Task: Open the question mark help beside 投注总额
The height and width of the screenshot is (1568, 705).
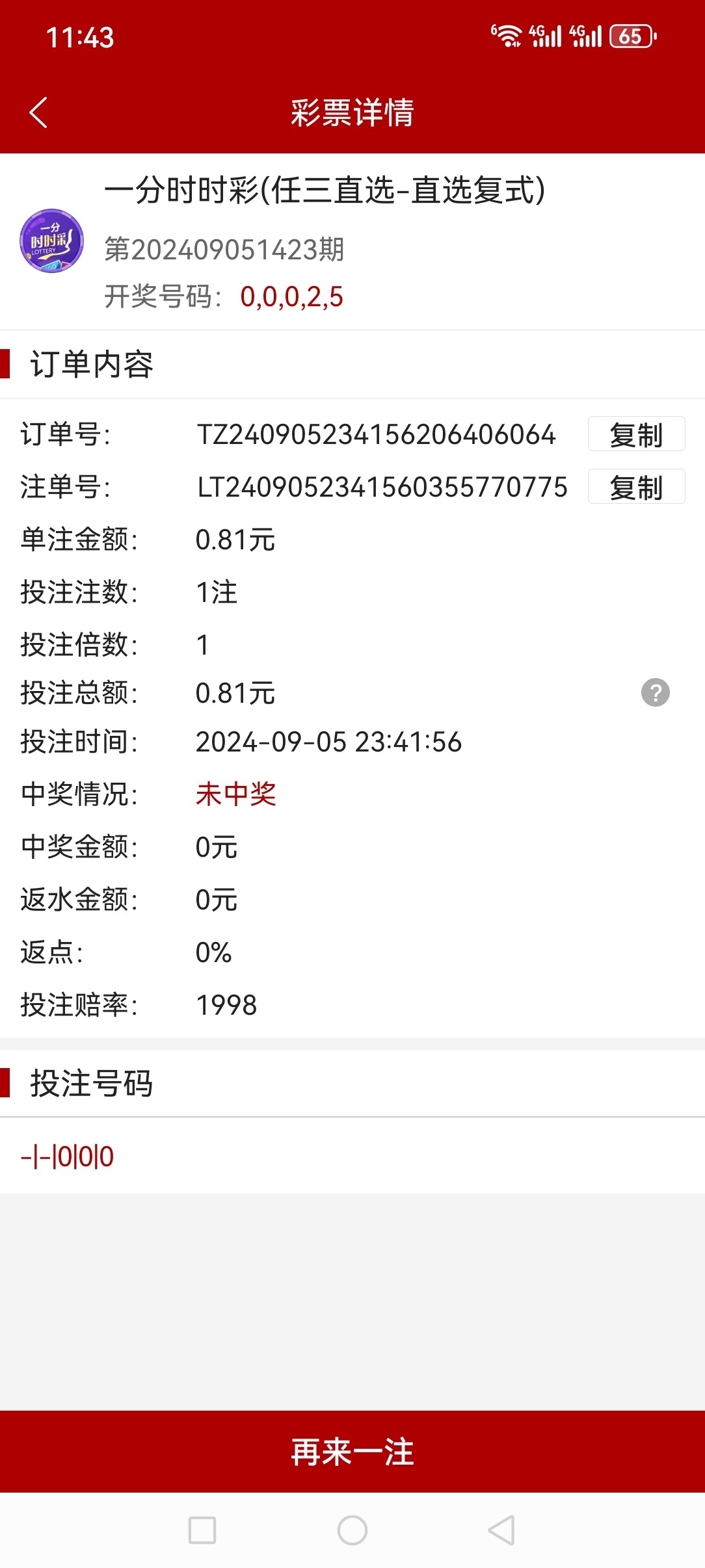Action: click(656, 692)
